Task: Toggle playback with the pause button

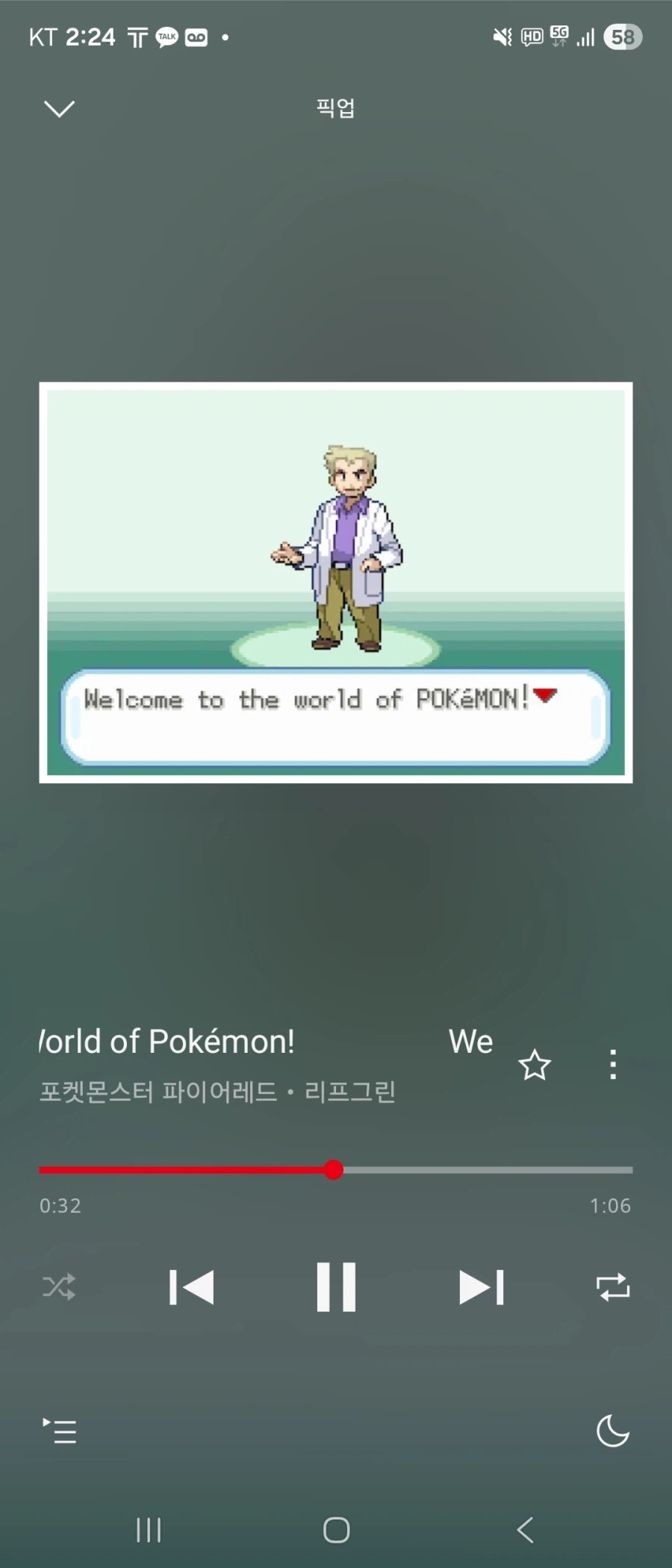Action: point(336,1286)
